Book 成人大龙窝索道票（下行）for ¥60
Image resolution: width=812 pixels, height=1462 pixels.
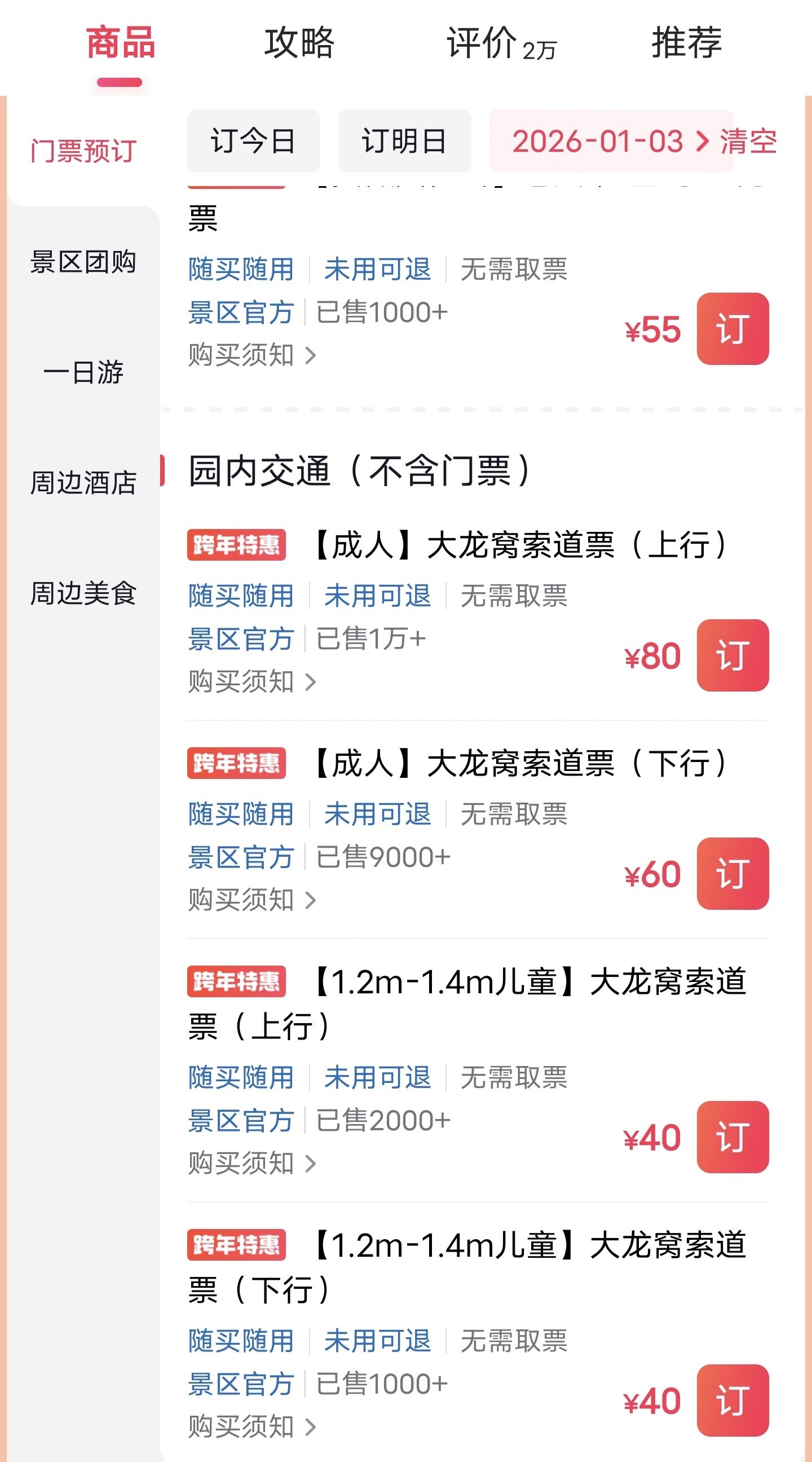(732, 874)
